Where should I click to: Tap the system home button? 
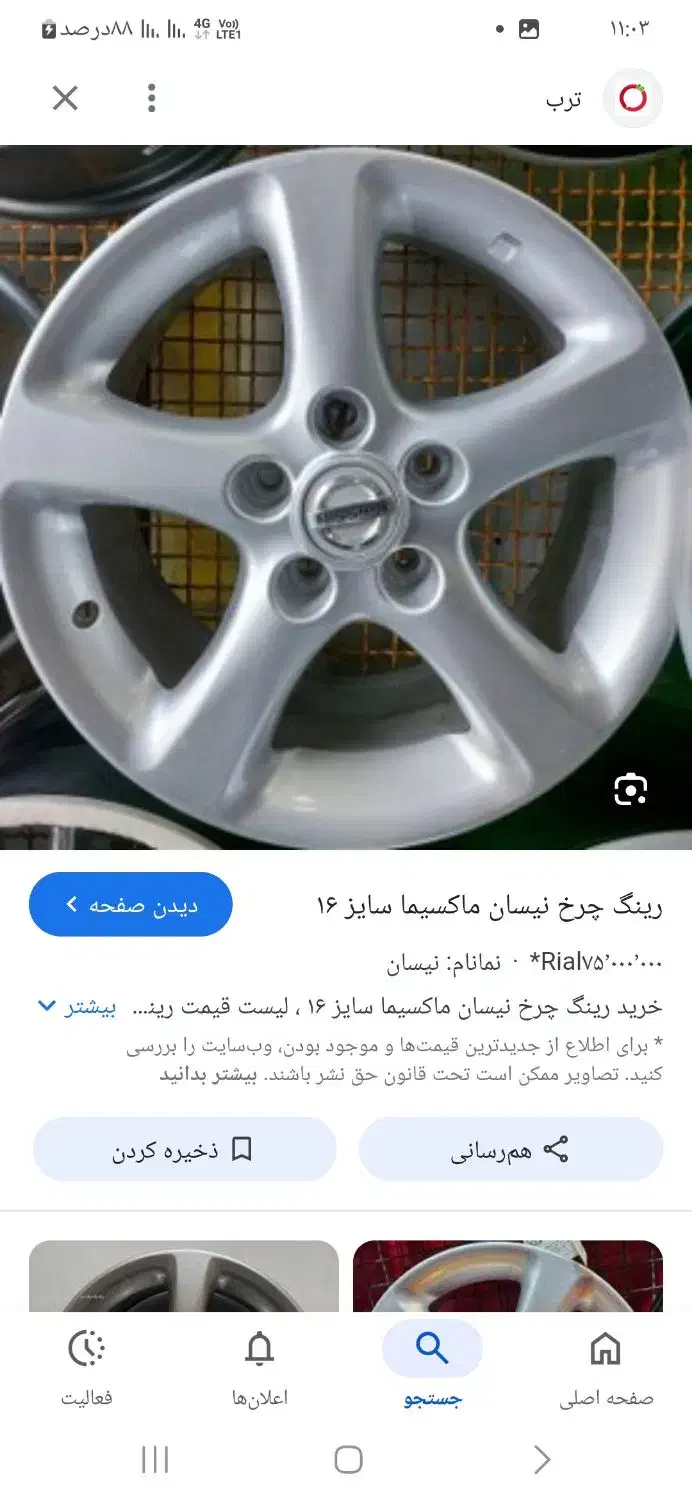coord(347,1460)
